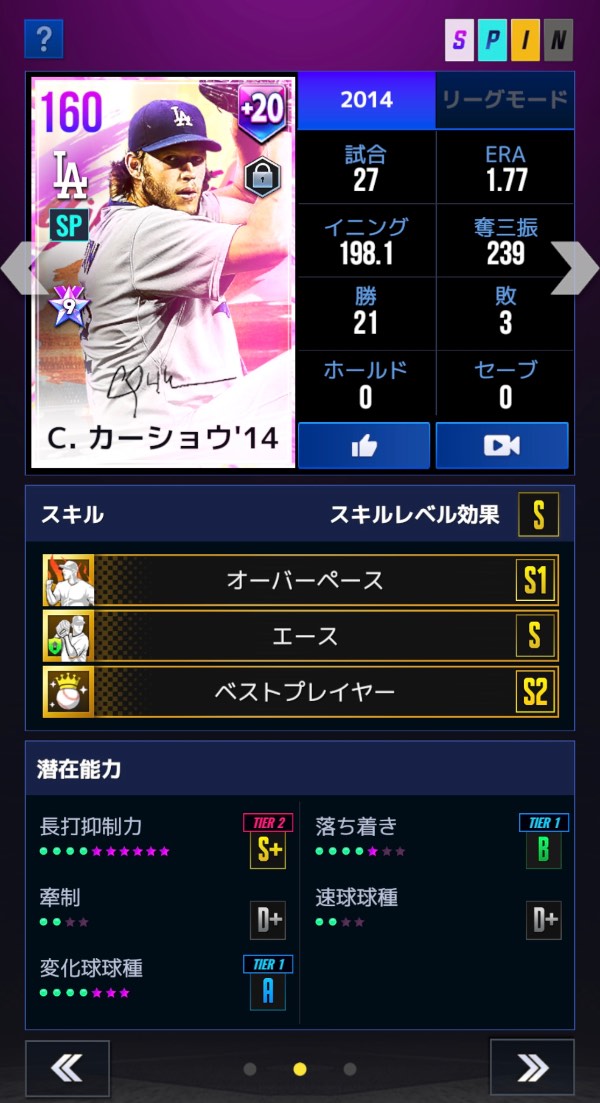This screenshot has height=1103, width=600.
Task: Open the help question mark button
Action: tap(43, 39)
